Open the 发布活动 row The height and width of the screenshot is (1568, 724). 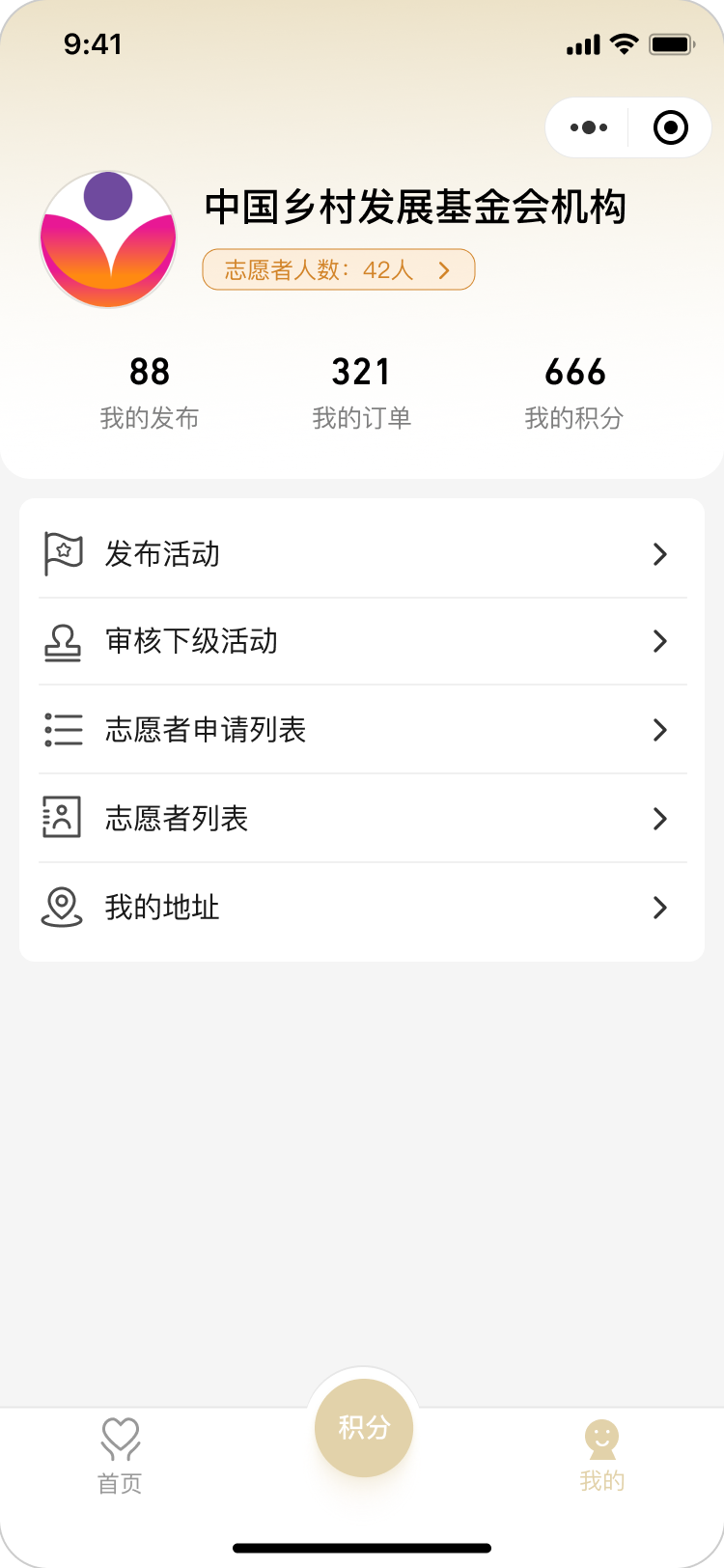362,554
